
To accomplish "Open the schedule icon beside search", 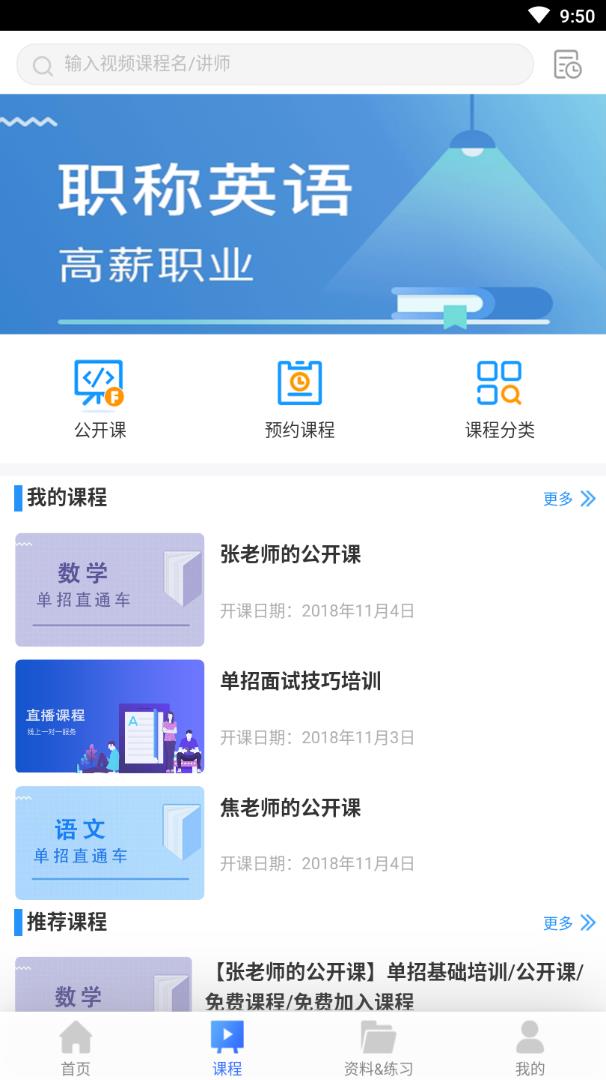I will [x=568, y=64].
